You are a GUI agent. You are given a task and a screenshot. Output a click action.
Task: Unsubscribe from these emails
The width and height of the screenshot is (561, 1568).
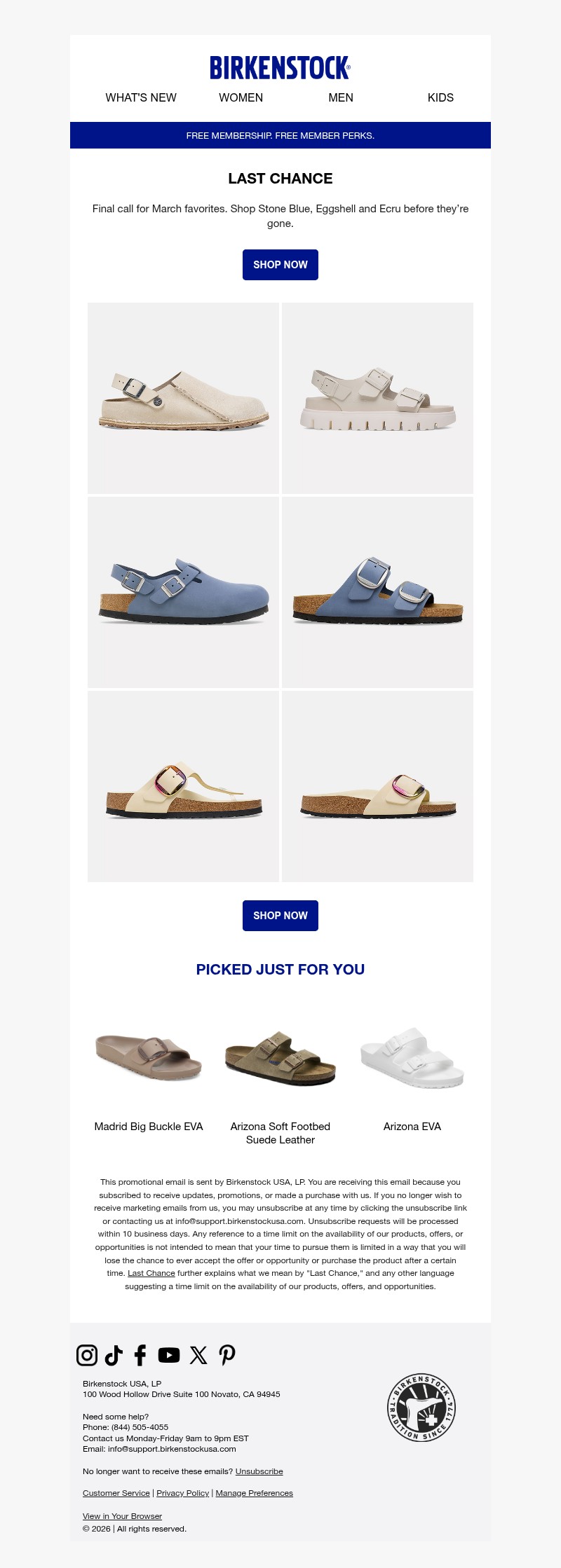tap(259, 1471)
